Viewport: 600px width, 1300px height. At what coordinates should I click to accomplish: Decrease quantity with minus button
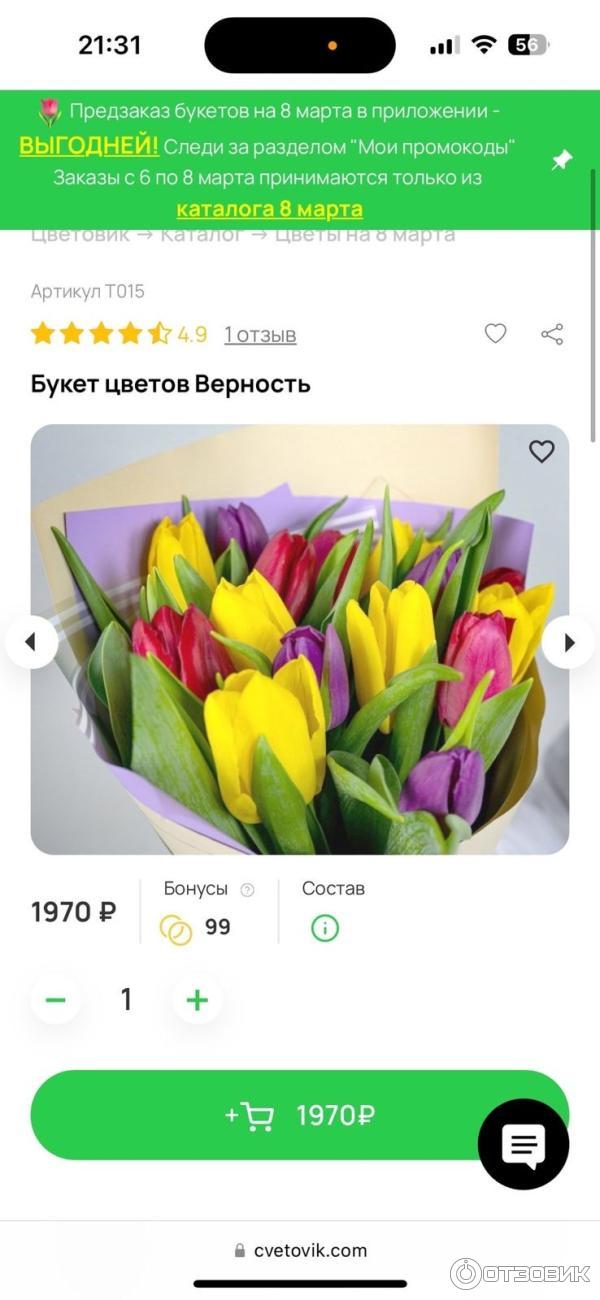(x=56, y=999)
